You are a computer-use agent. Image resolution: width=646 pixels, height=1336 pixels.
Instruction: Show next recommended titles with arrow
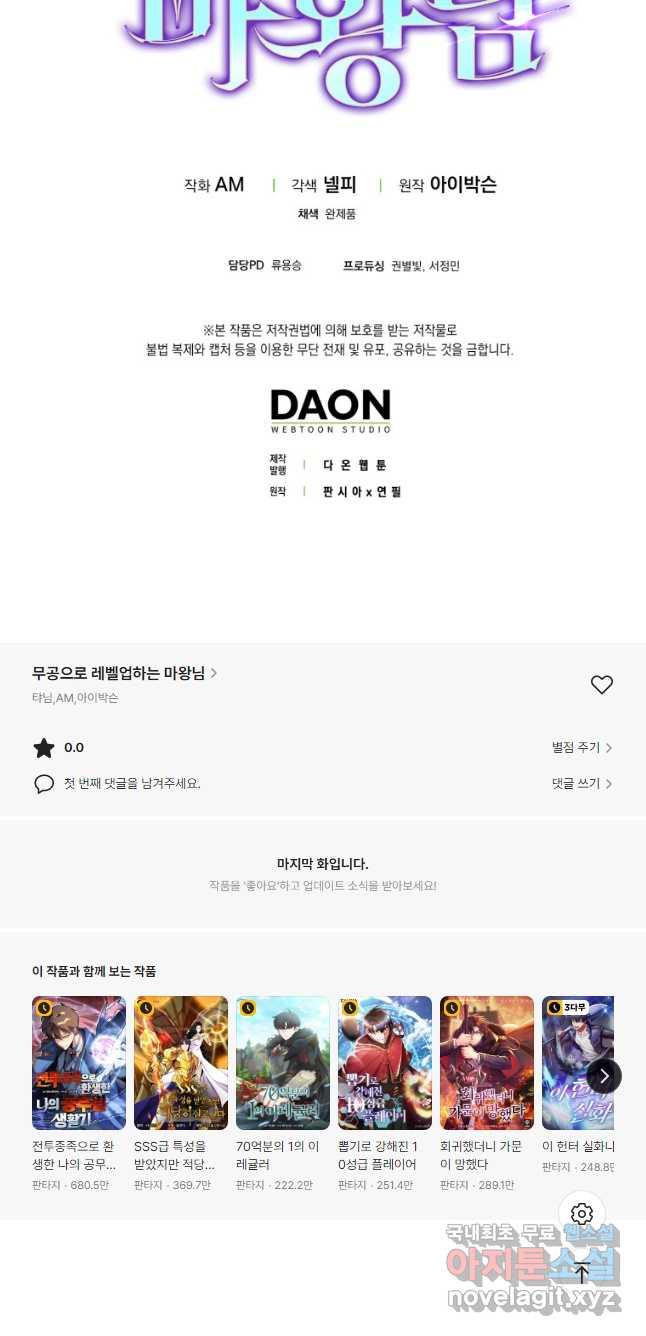tap(603, 1076)
